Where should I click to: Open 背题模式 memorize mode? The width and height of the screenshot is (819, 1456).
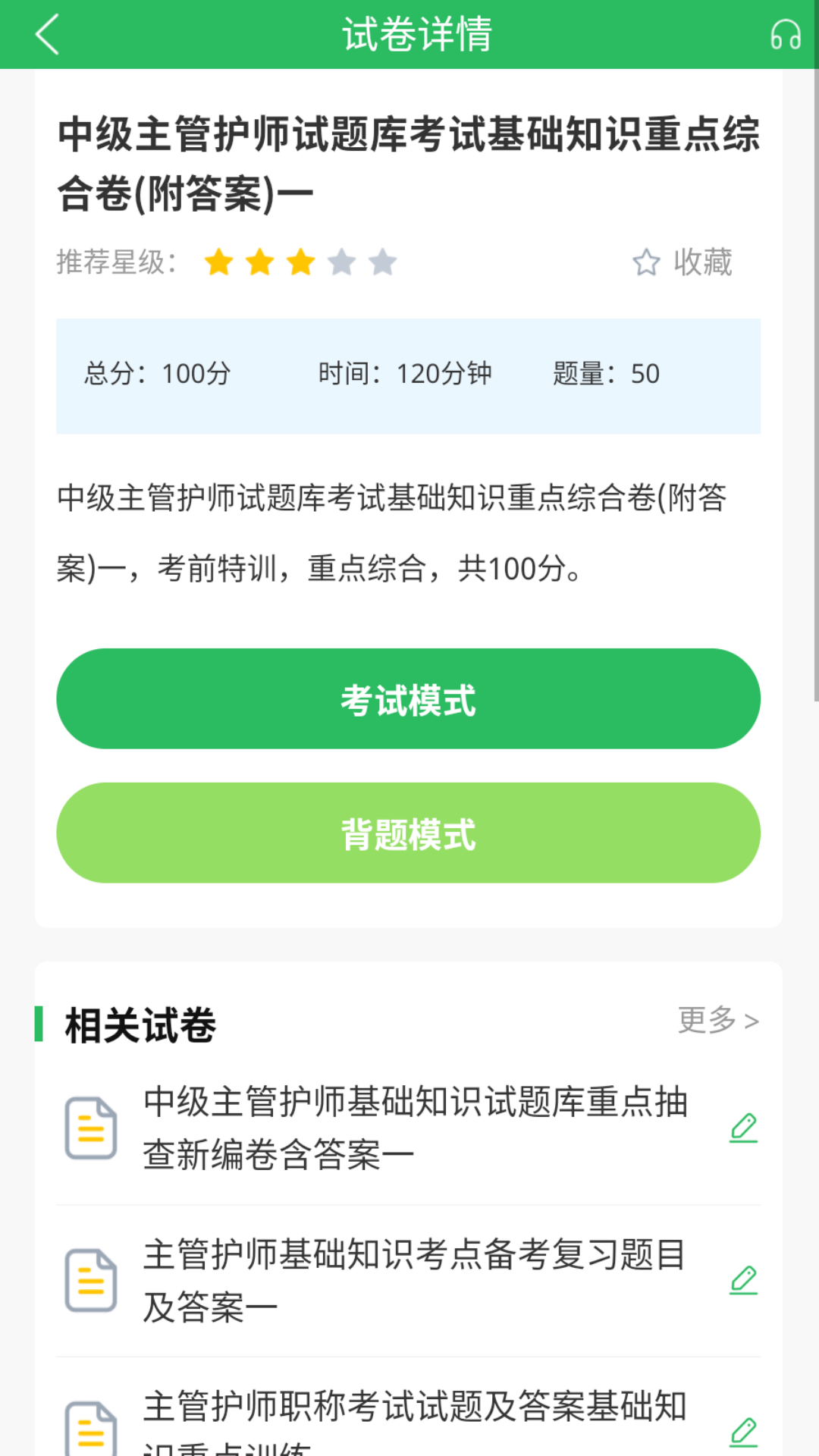pos(409,833)
